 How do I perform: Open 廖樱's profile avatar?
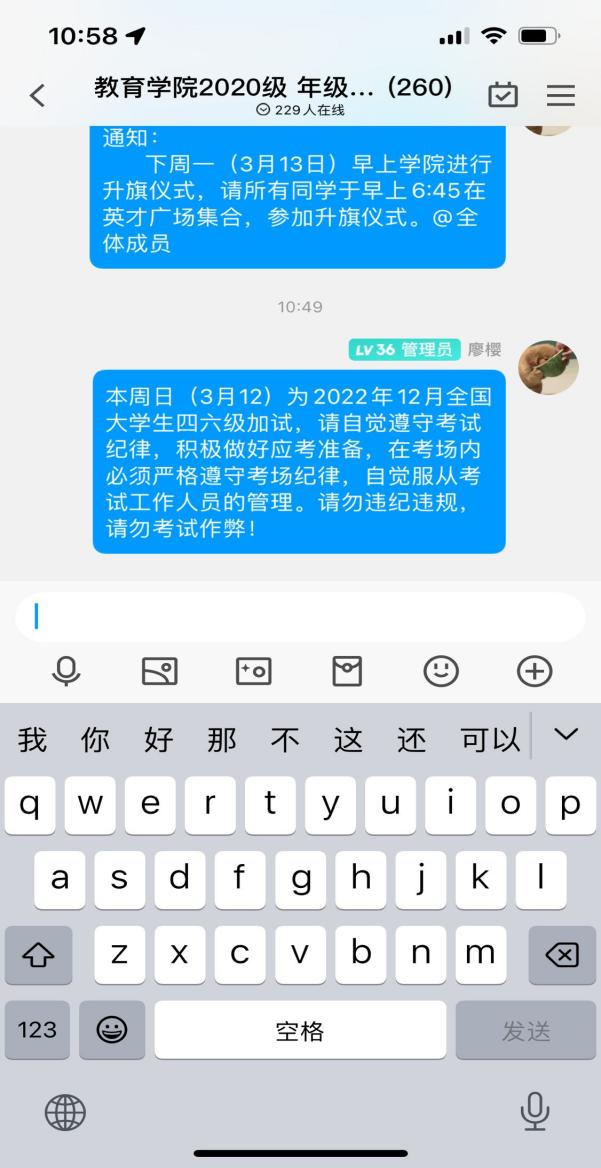pyautogui.click(x=547, y=364)
